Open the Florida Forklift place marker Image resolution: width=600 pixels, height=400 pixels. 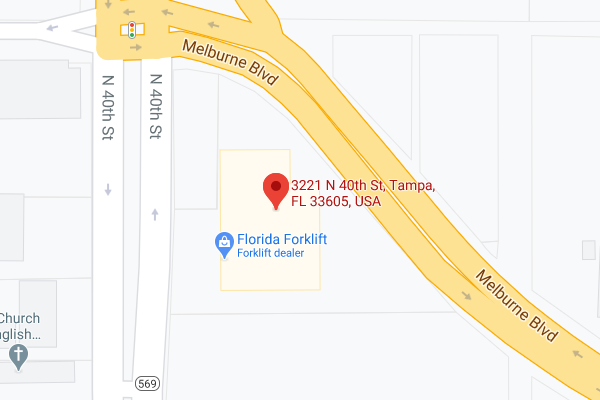(x=226, y=242)
